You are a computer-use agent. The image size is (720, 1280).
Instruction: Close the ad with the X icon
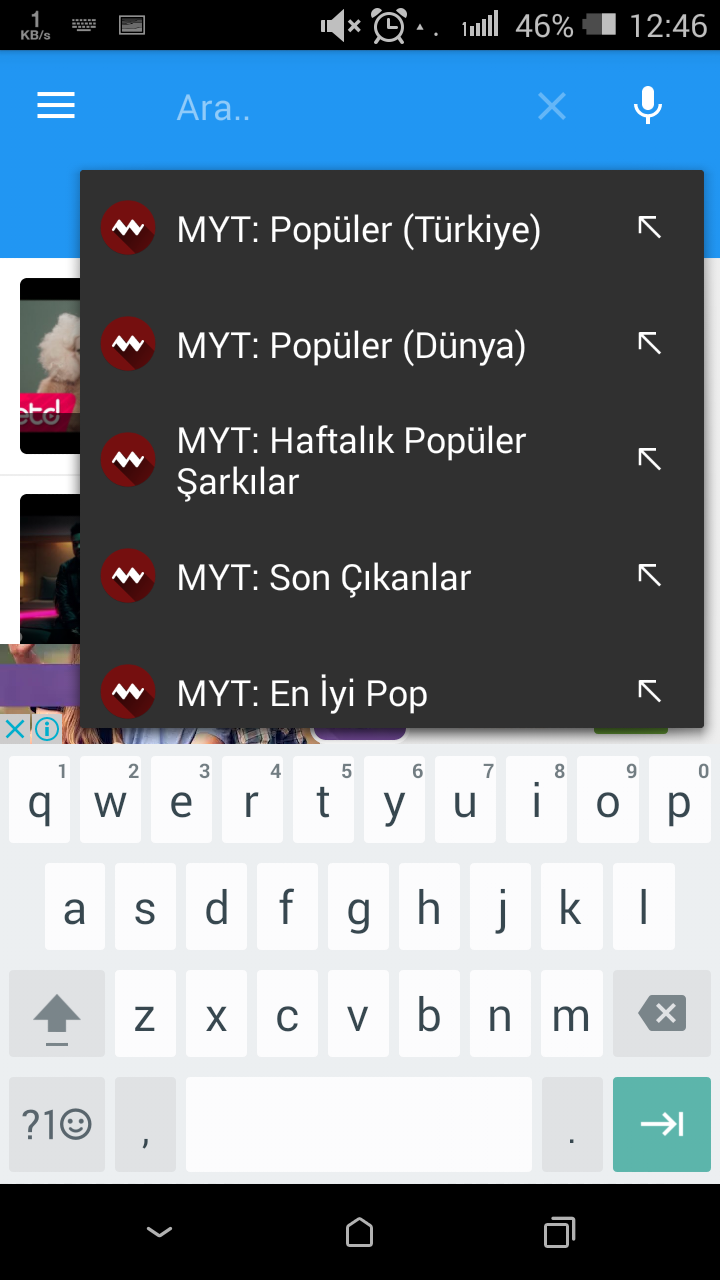point(13,729)
